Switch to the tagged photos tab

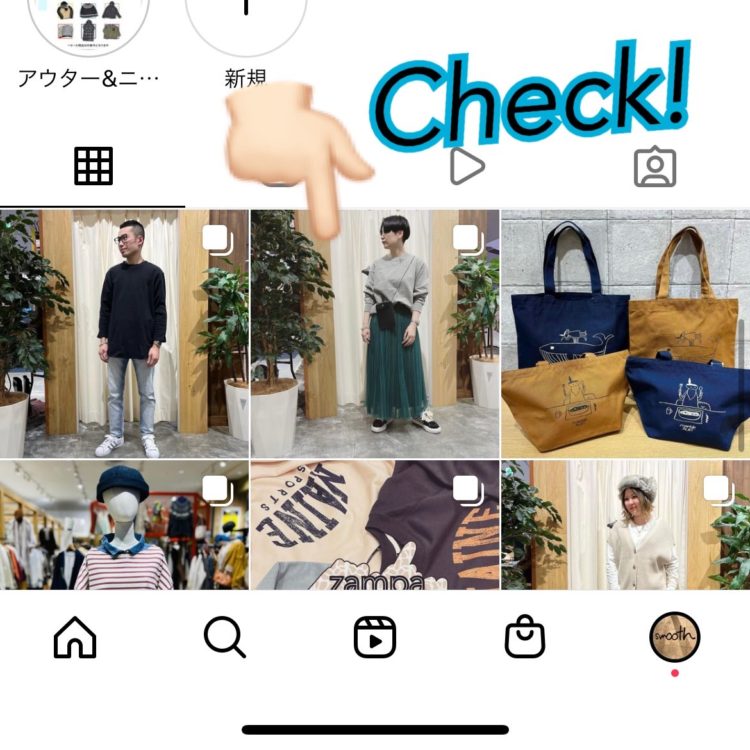655,167
